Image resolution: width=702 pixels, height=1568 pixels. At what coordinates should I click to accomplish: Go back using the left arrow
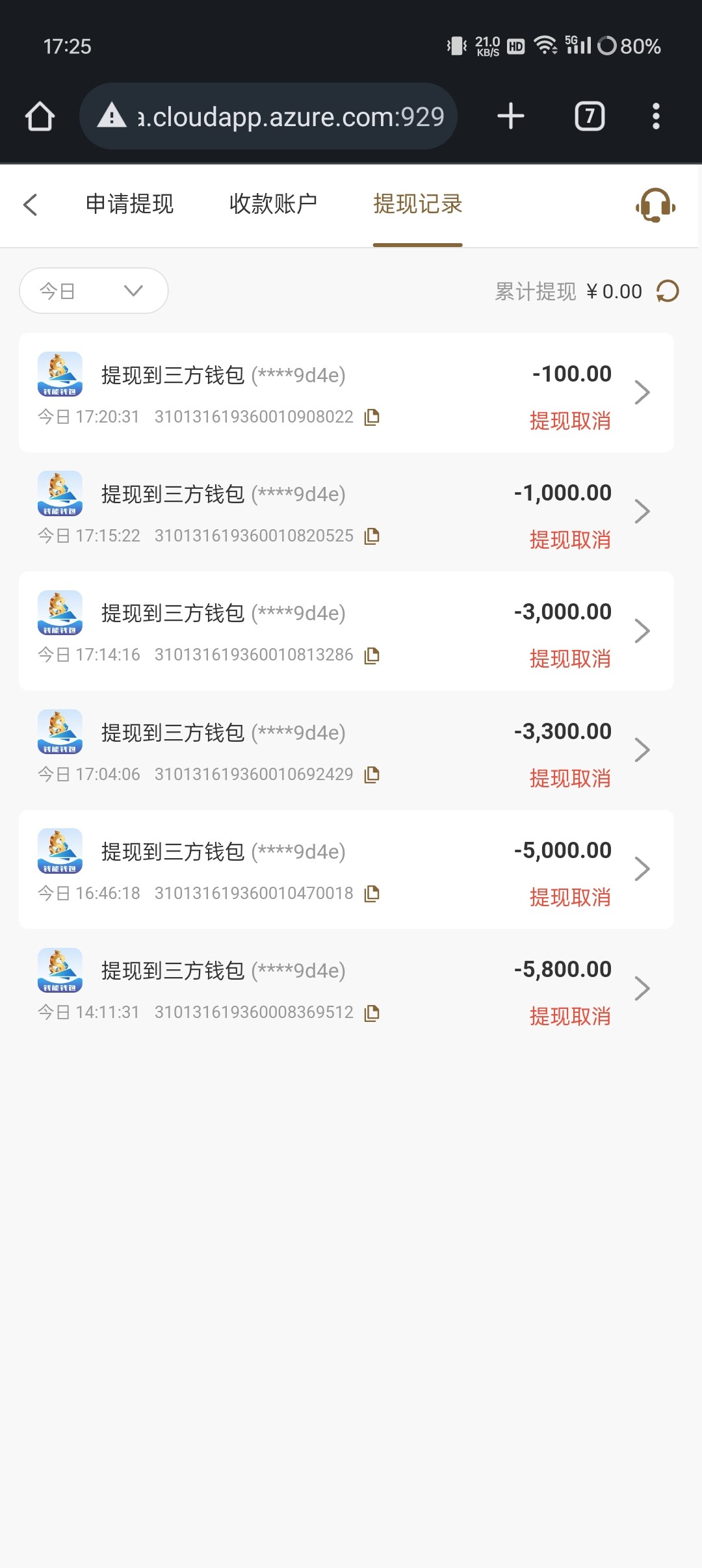(31, 204)
